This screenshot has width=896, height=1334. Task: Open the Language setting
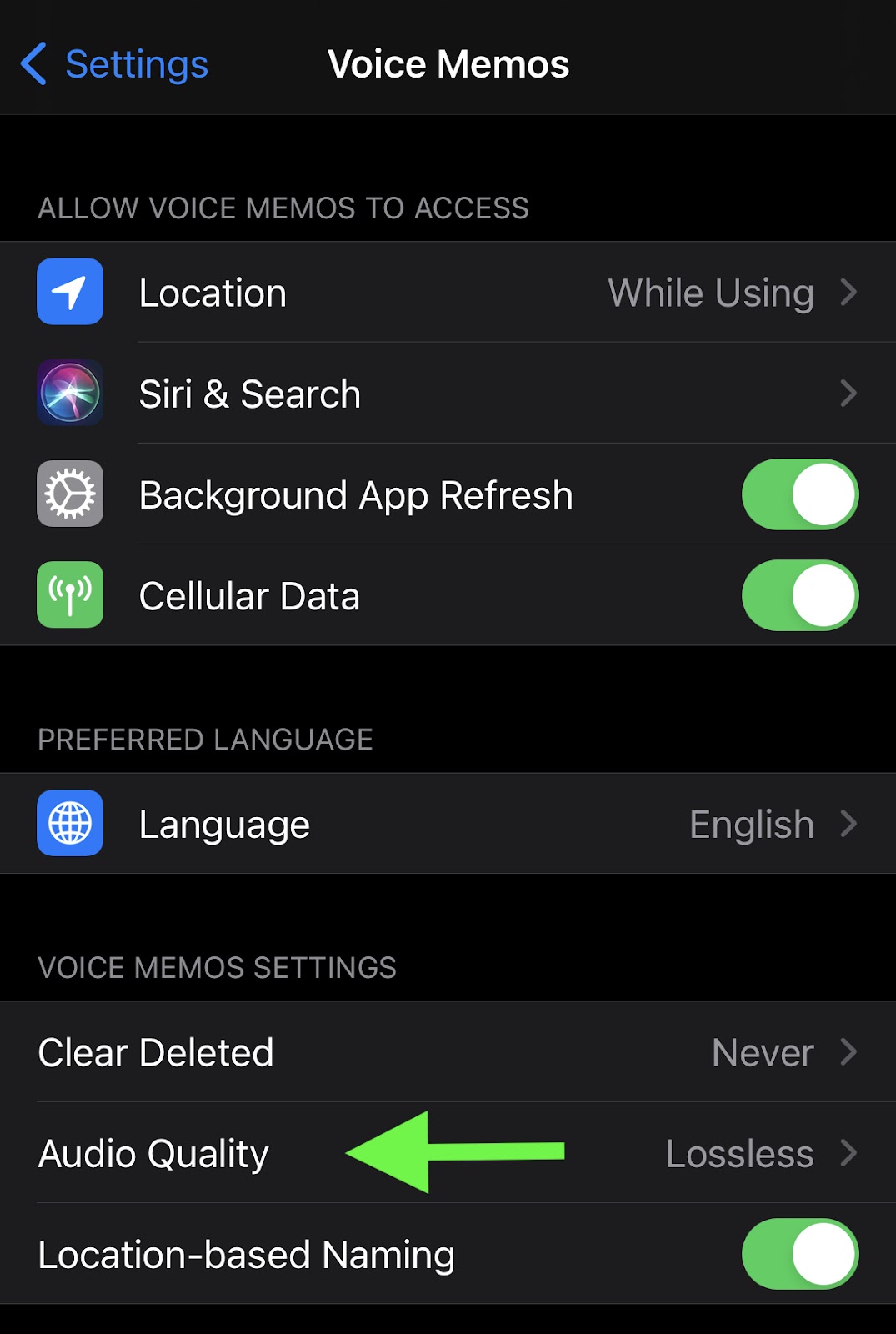(448, 824)
